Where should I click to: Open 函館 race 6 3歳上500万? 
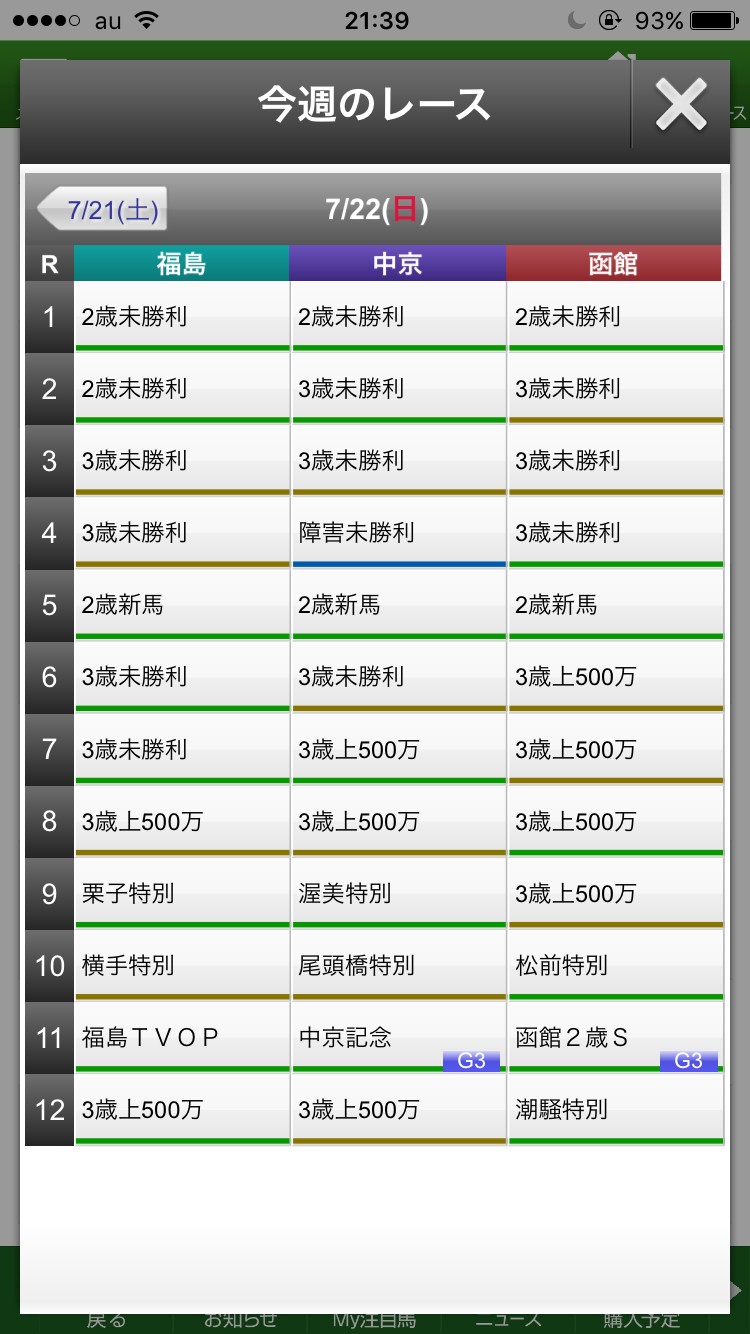tap(614, 677)
